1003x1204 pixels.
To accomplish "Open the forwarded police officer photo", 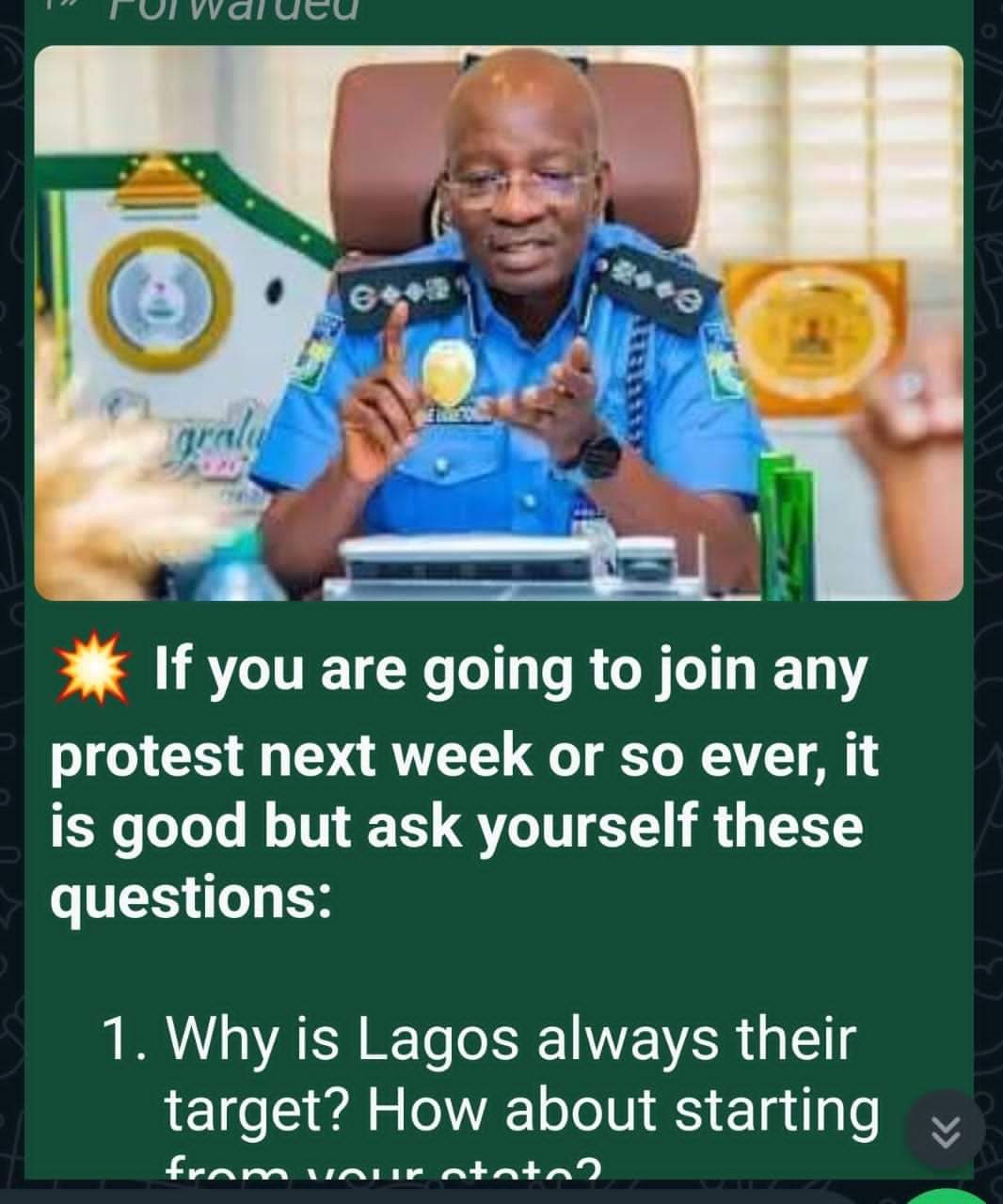I will (499, 323).
